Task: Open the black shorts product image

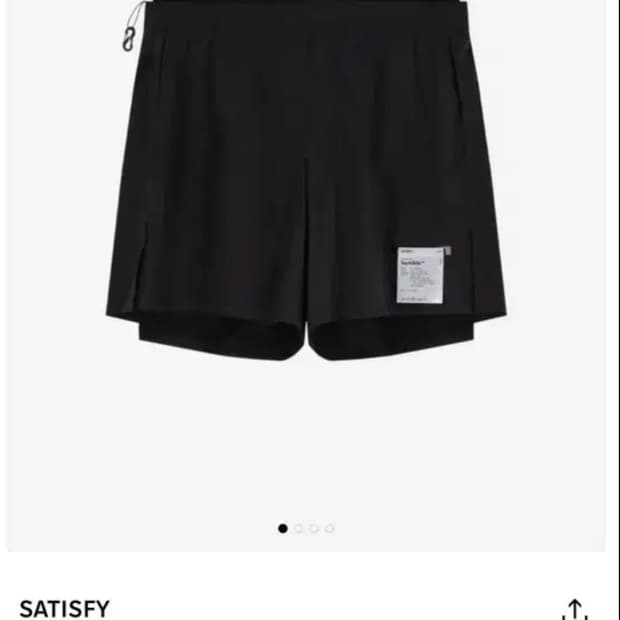Action: pyautogui.click(x=306, y=190)
